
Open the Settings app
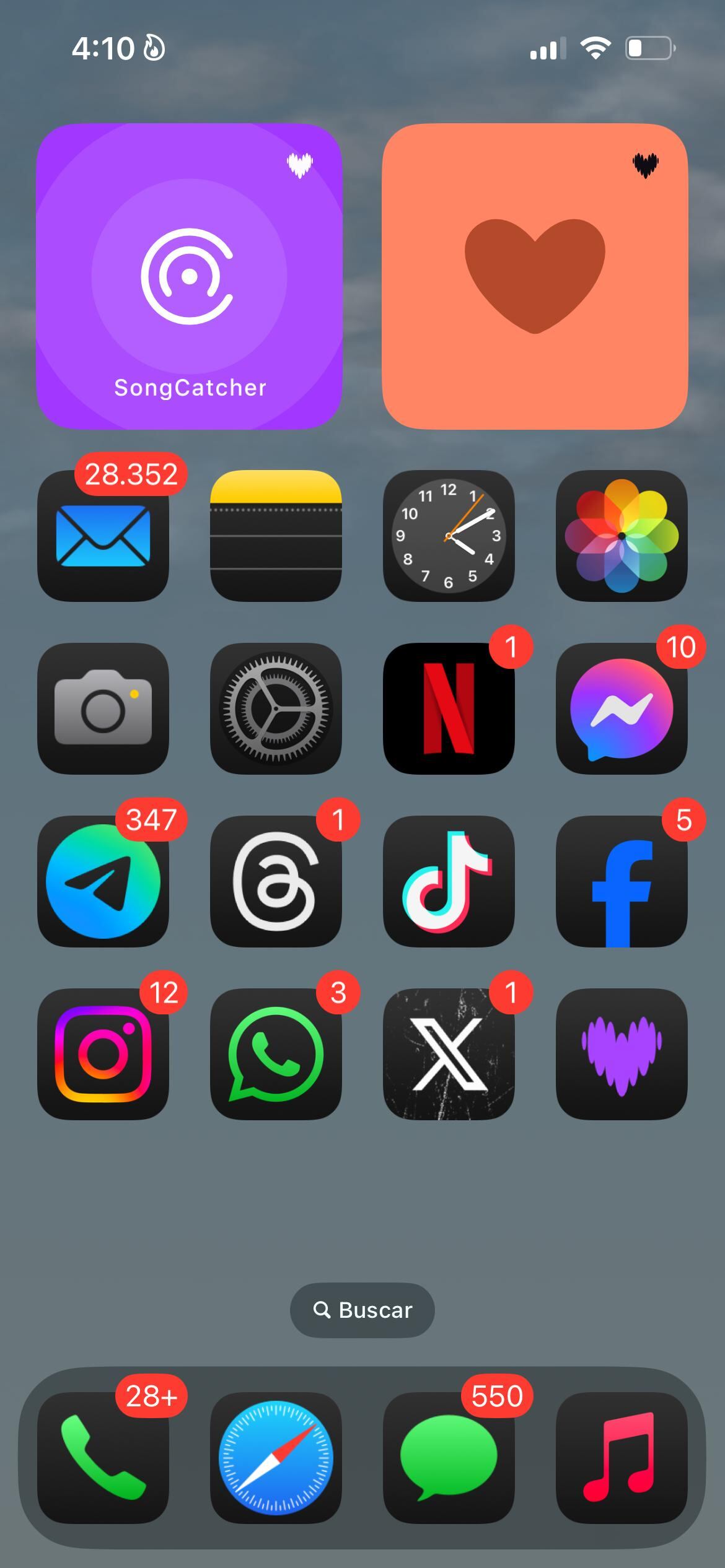pyautogui.click(x=276, y=710)
